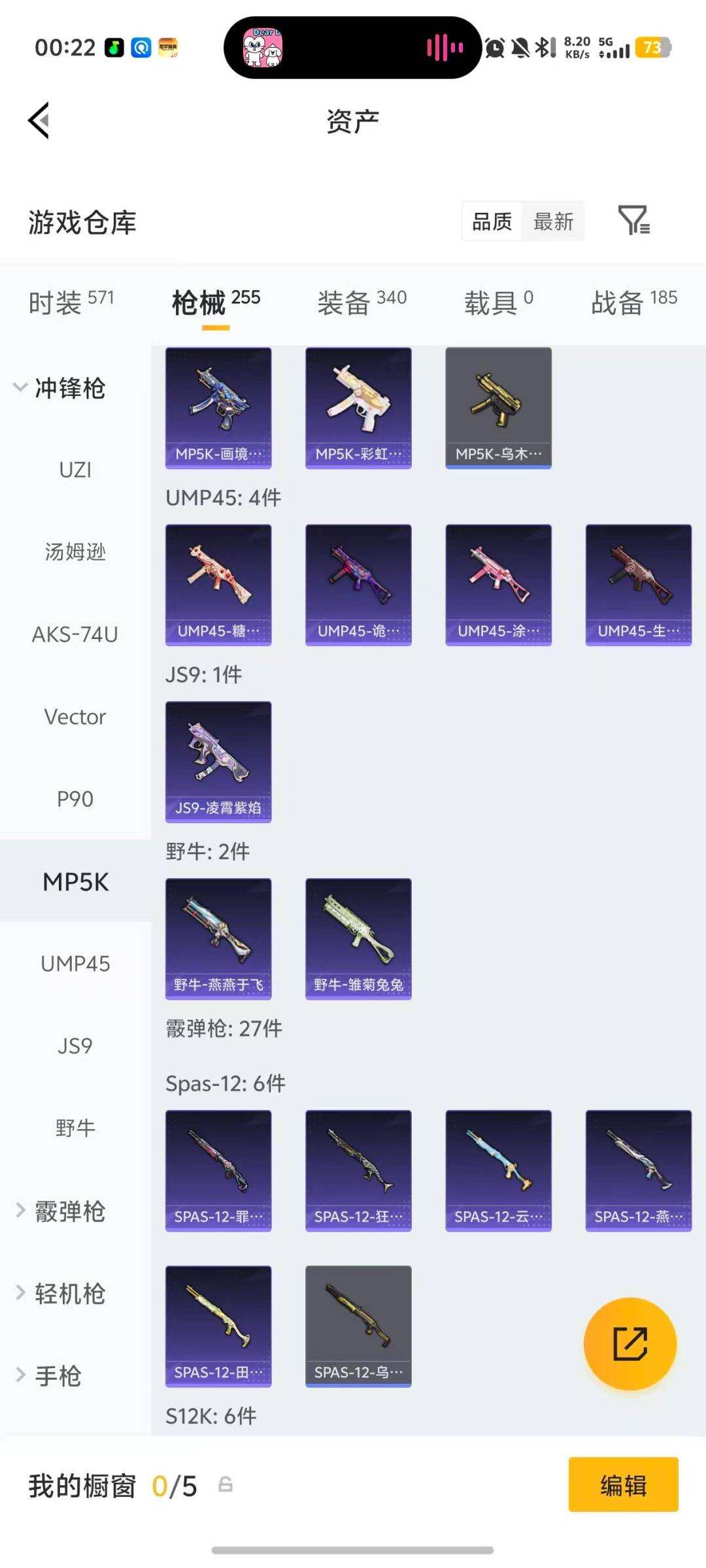Expand the 霰弹枪 category
706x1568 pixels.
60,1211
